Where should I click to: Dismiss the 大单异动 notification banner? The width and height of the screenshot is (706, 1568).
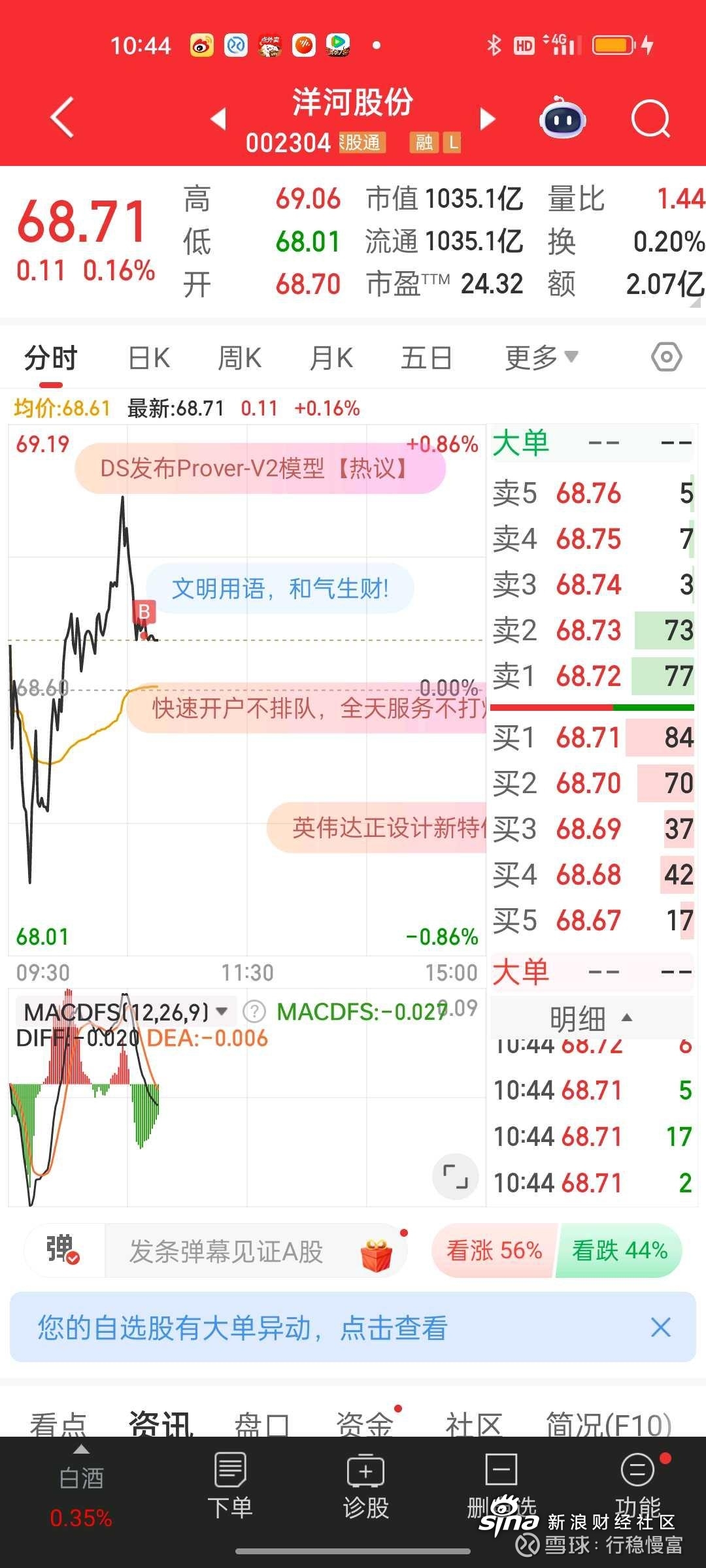(x=661, y=1328)
